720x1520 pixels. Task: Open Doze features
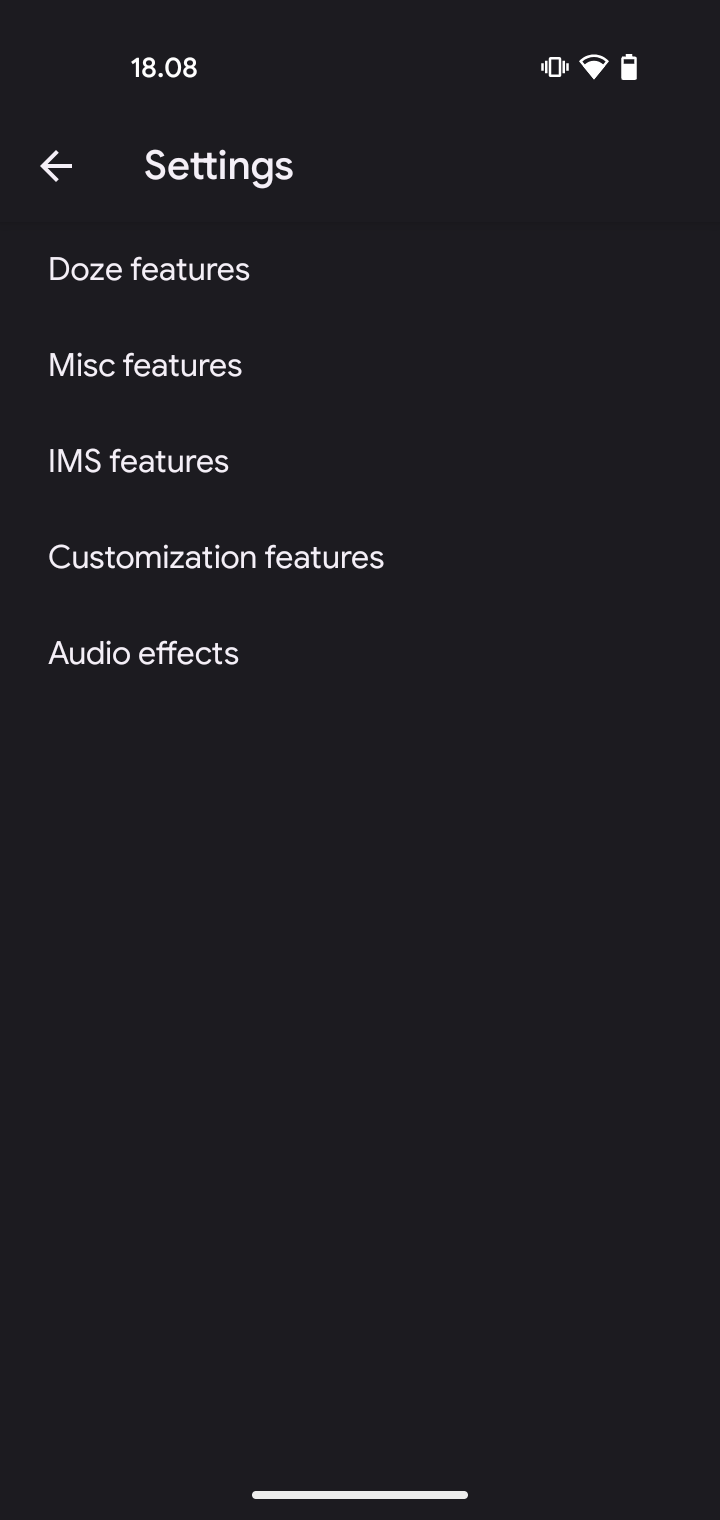pyautogui.click(x=360, y=269)
